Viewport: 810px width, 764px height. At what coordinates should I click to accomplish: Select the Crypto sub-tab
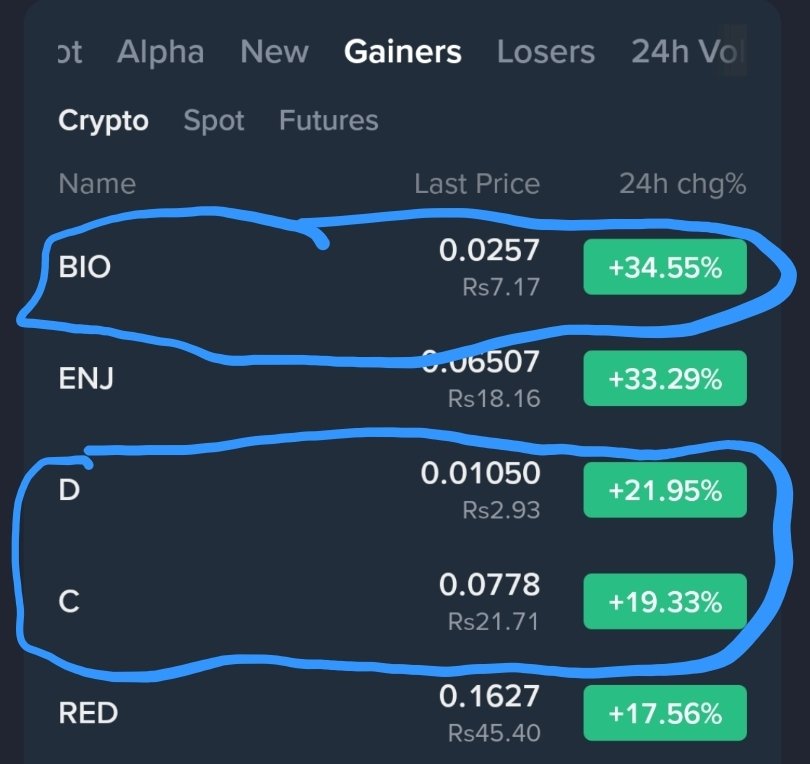tap(103, 121)
